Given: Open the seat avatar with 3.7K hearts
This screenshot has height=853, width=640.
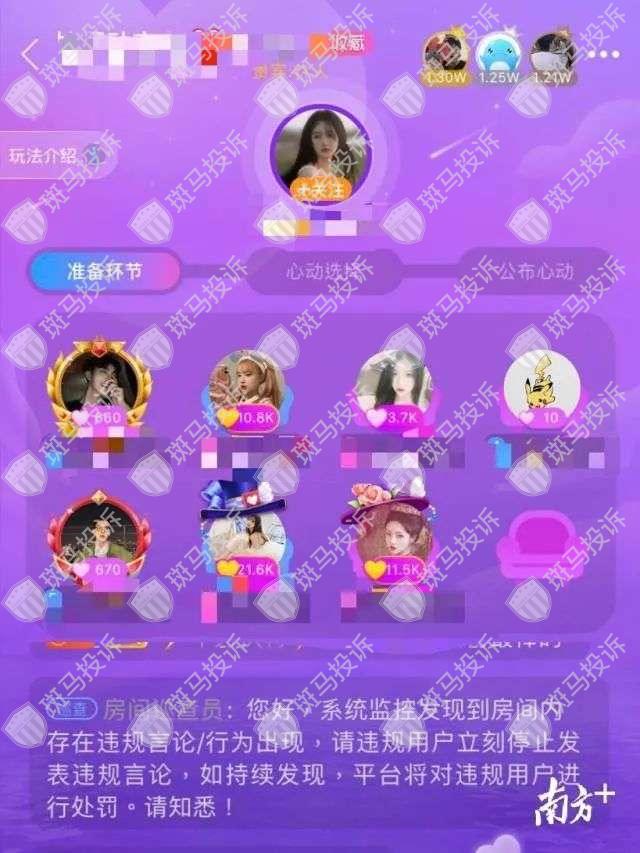Looking at the screenshot, I should tap(393, 385).
